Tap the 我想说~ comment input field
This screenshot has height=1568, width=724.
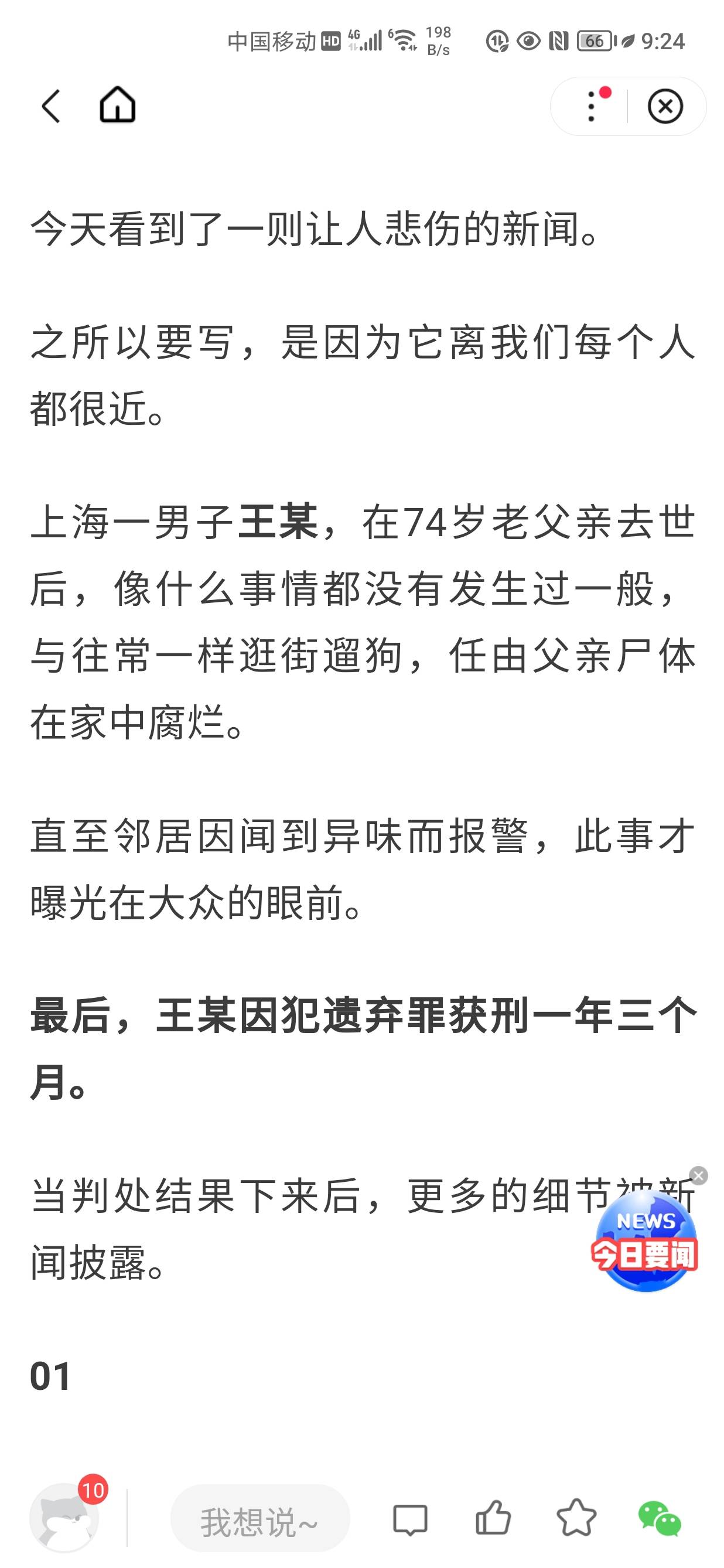pos(260,1519)
